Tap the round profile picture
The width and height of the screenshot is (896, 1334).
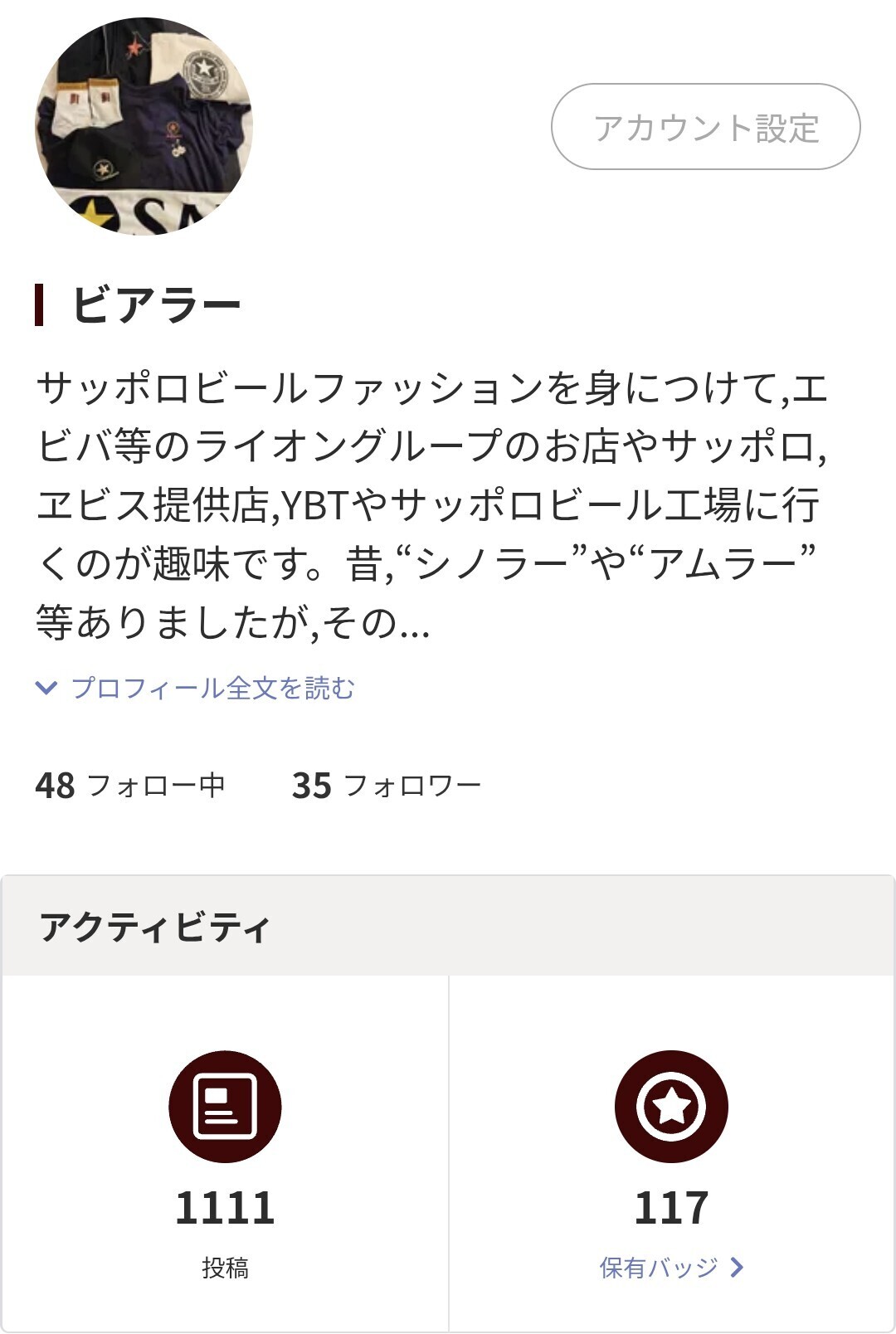click(144, 126)
